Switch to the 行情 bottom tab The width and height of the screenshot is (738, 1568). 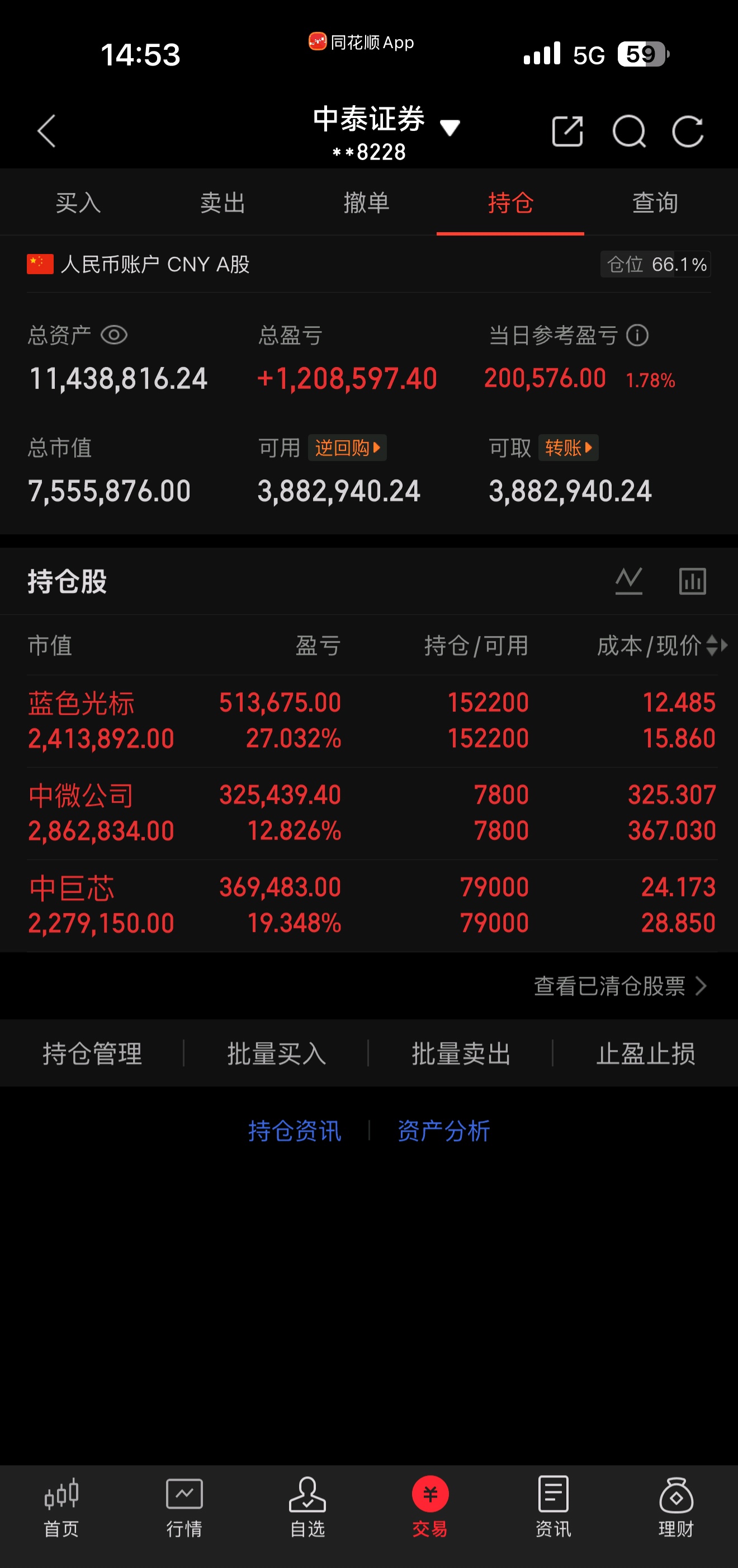tap(184, 1506)
